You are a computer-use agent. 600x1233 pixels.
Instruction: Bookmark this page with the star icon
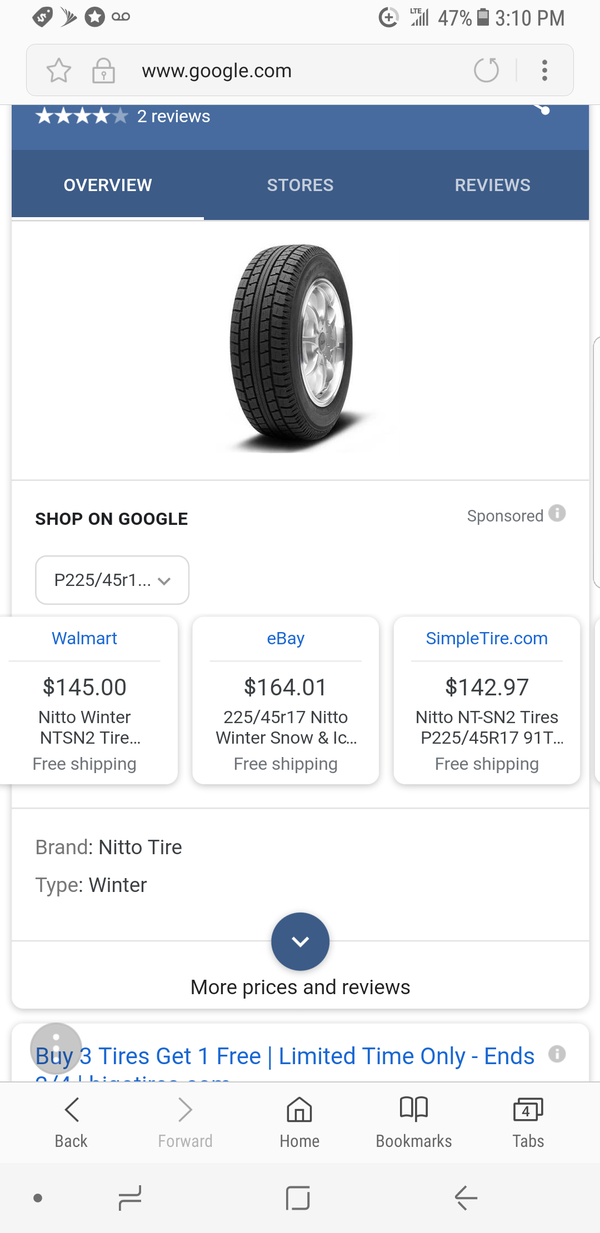59,71
